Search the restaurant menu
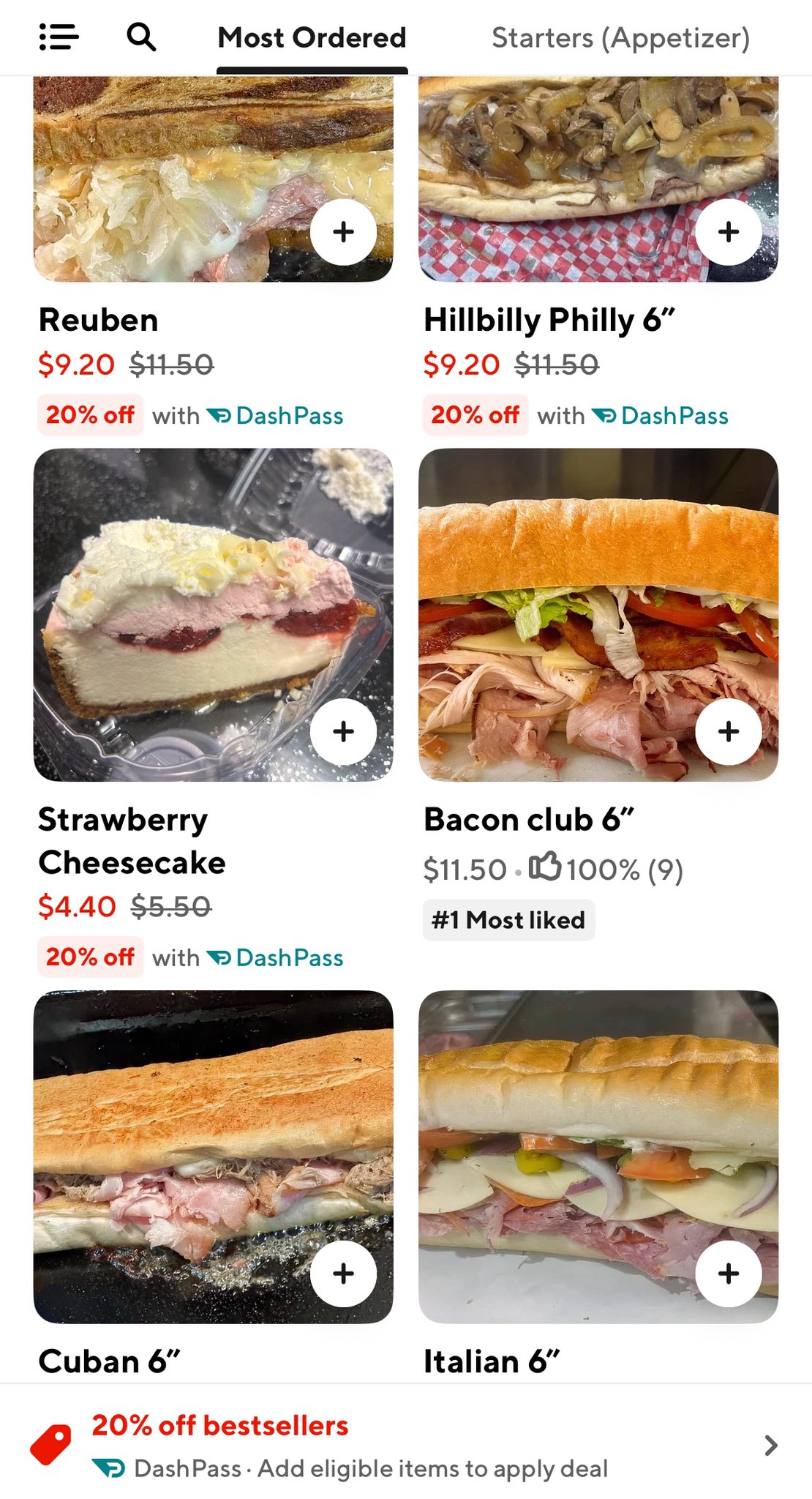Viewport: 812px width, 1499px height. [x=141, y=37]
